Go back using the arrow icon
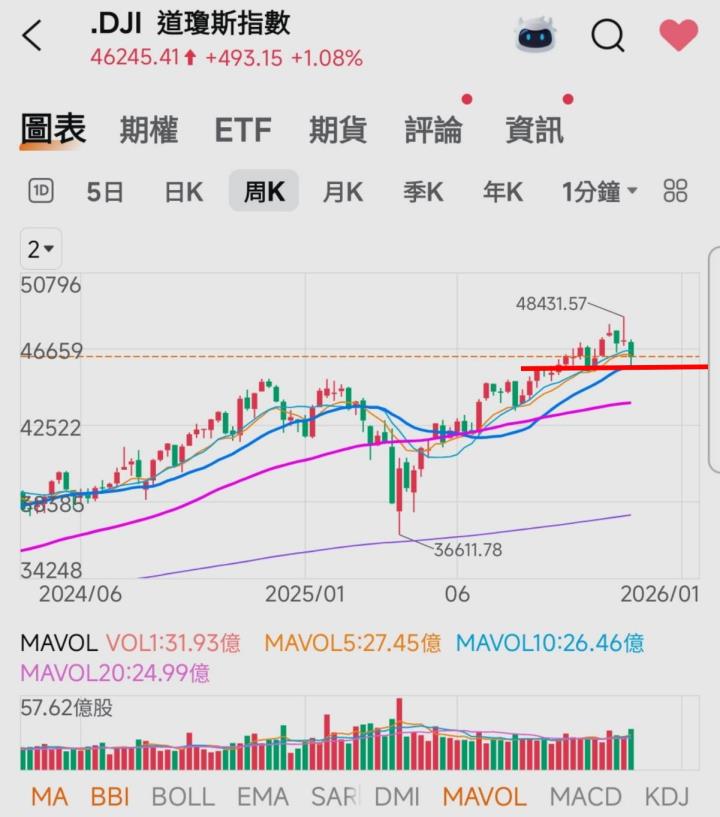This screenshot has width=720, height=817. (32, 36)
